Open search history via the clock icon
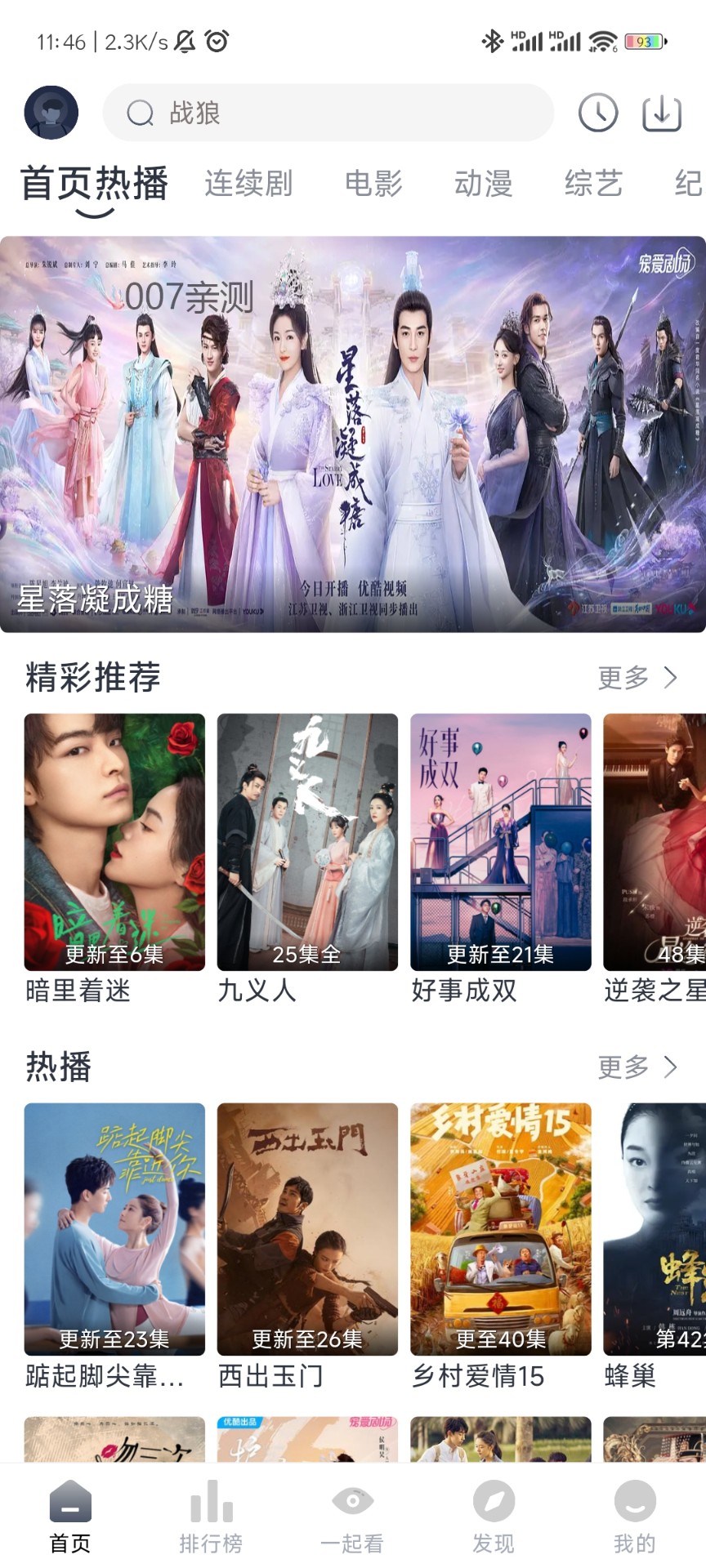The image size is (706, 1568). (599, 112)
